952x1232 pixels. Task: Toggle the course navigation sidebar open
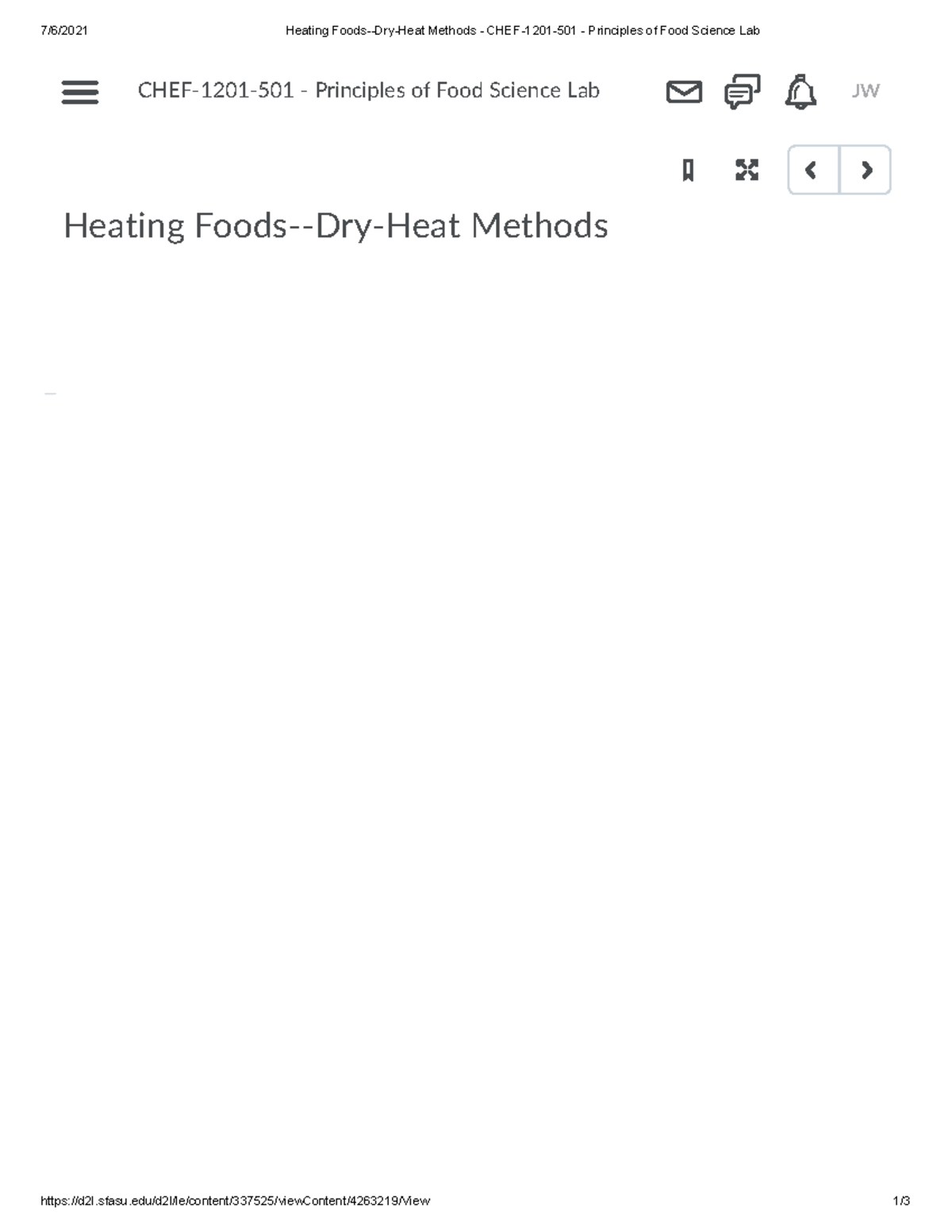[x=79, y=93]
